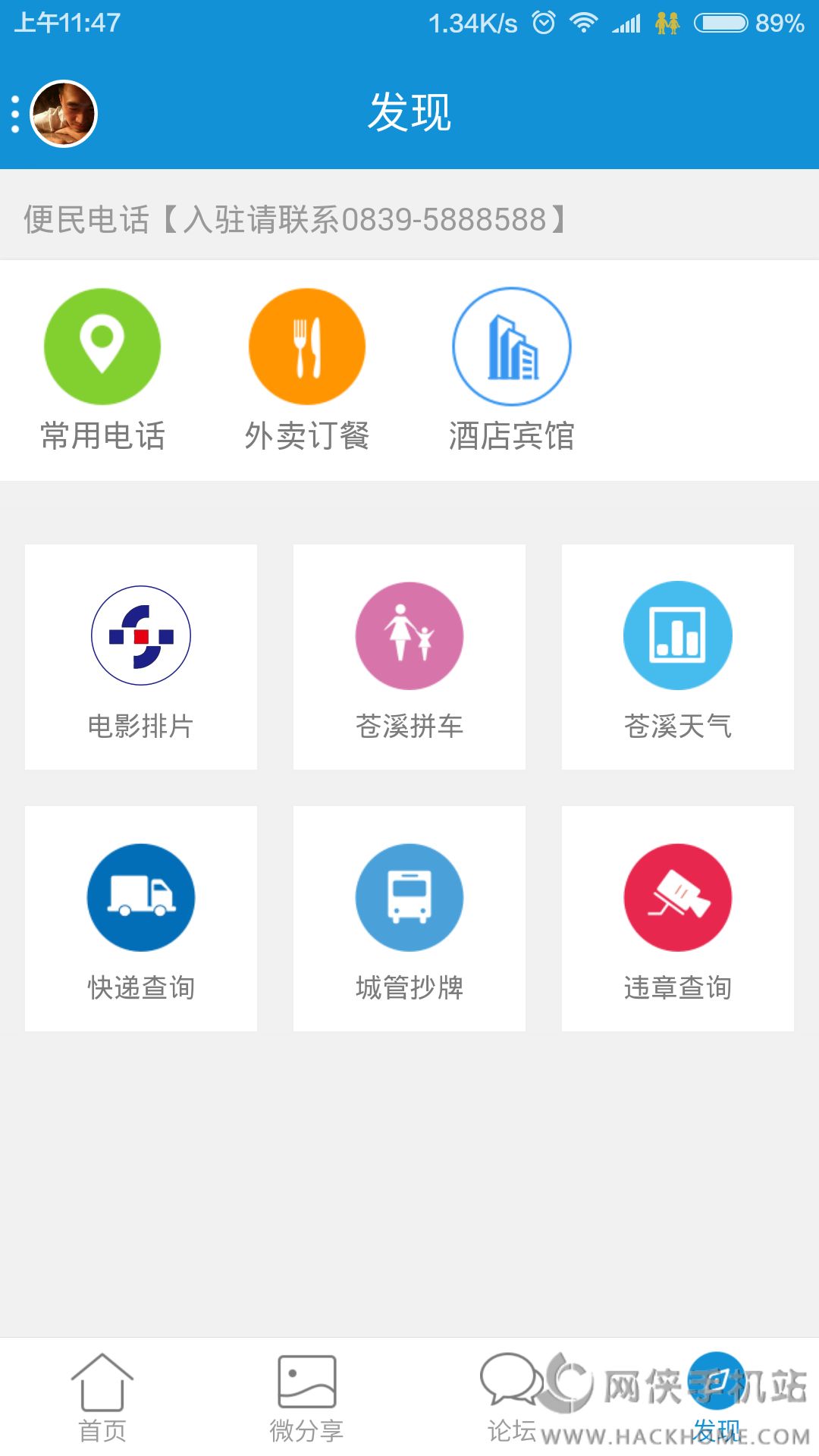Open the 城管抄牌 card
819x1456 pixels.
click(x=409, y=918)
